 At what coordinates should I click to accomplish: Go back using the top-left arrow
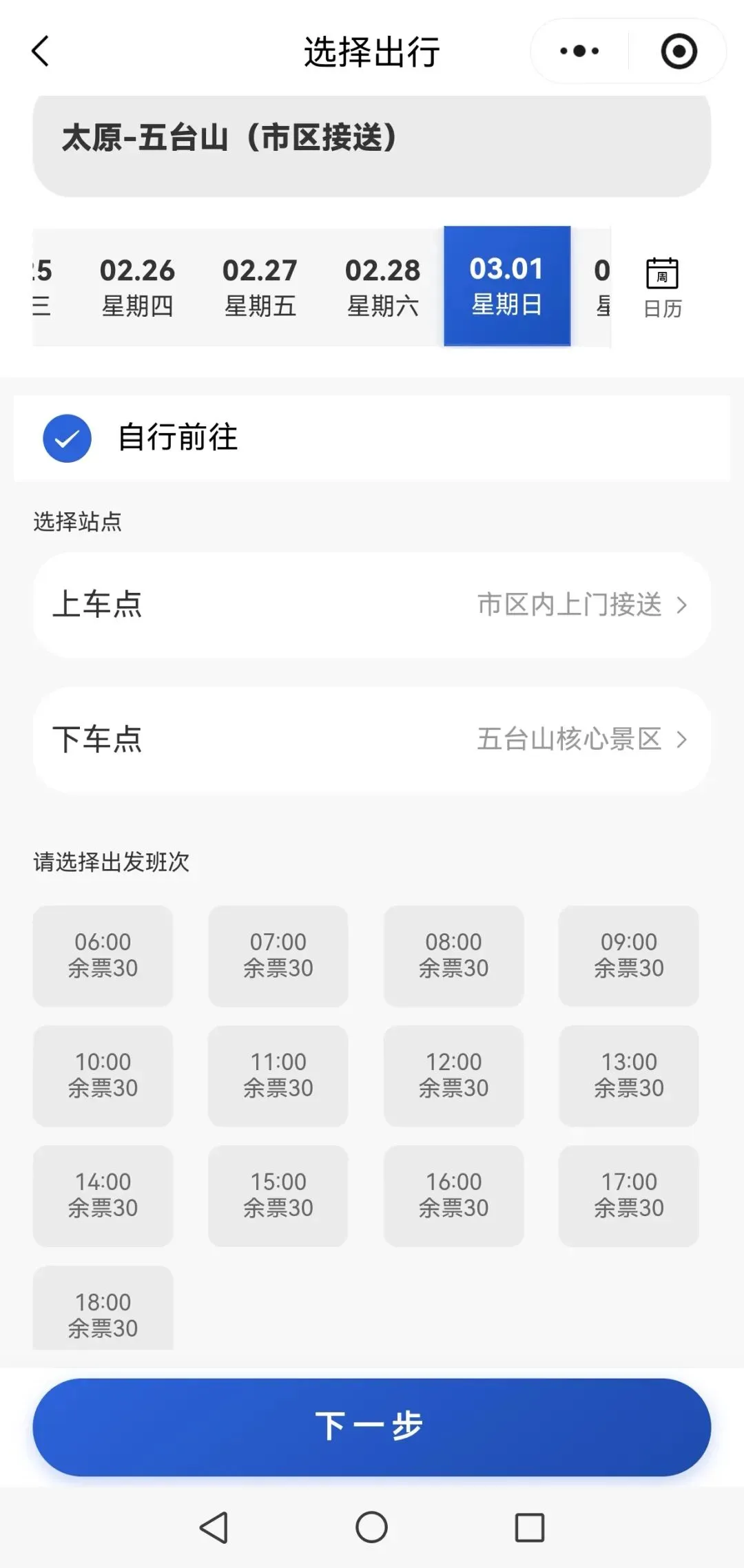41,52
